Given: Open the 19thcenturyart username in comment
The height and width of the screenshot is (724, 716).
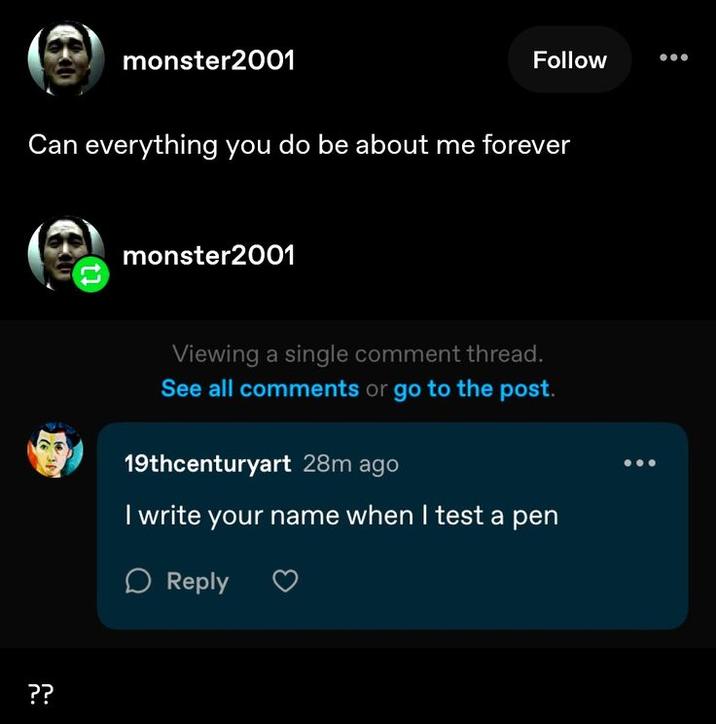Looking at the screenshot, I should click(208, 463).
